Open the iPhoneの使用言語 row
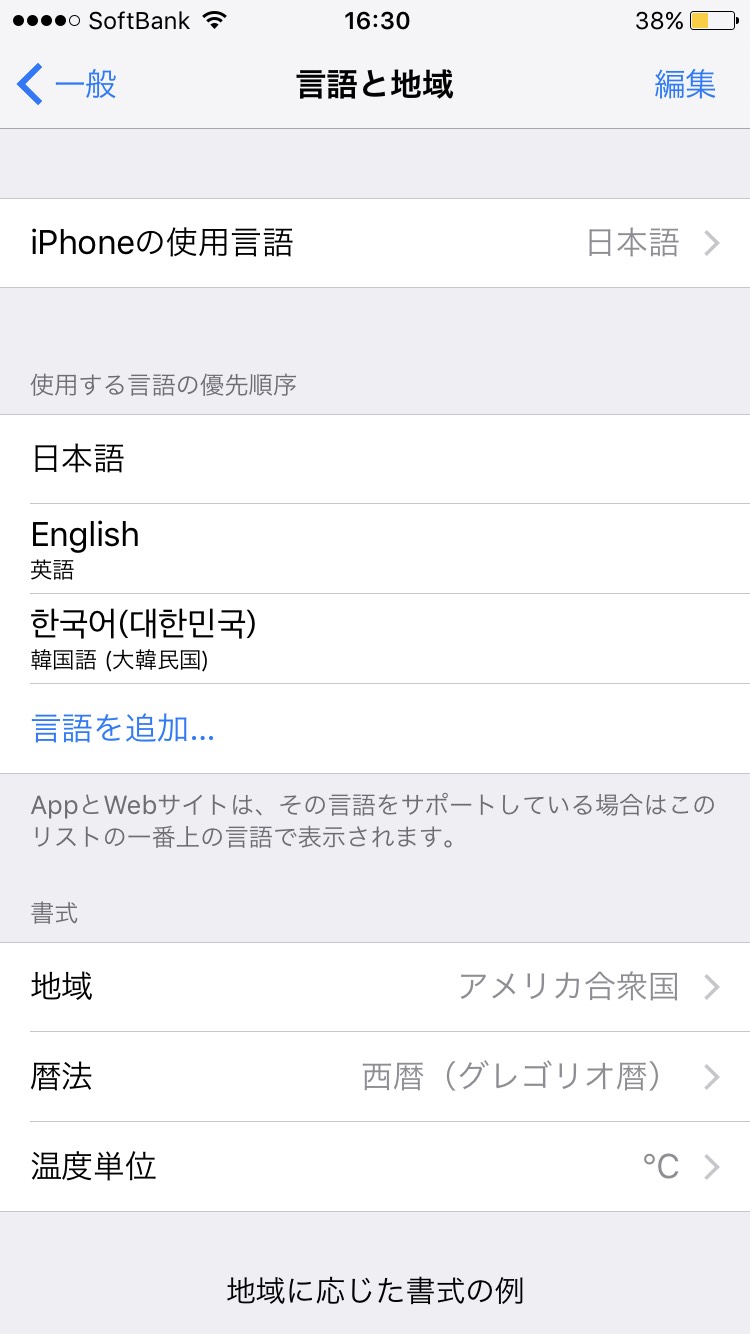 pos(375,243)
